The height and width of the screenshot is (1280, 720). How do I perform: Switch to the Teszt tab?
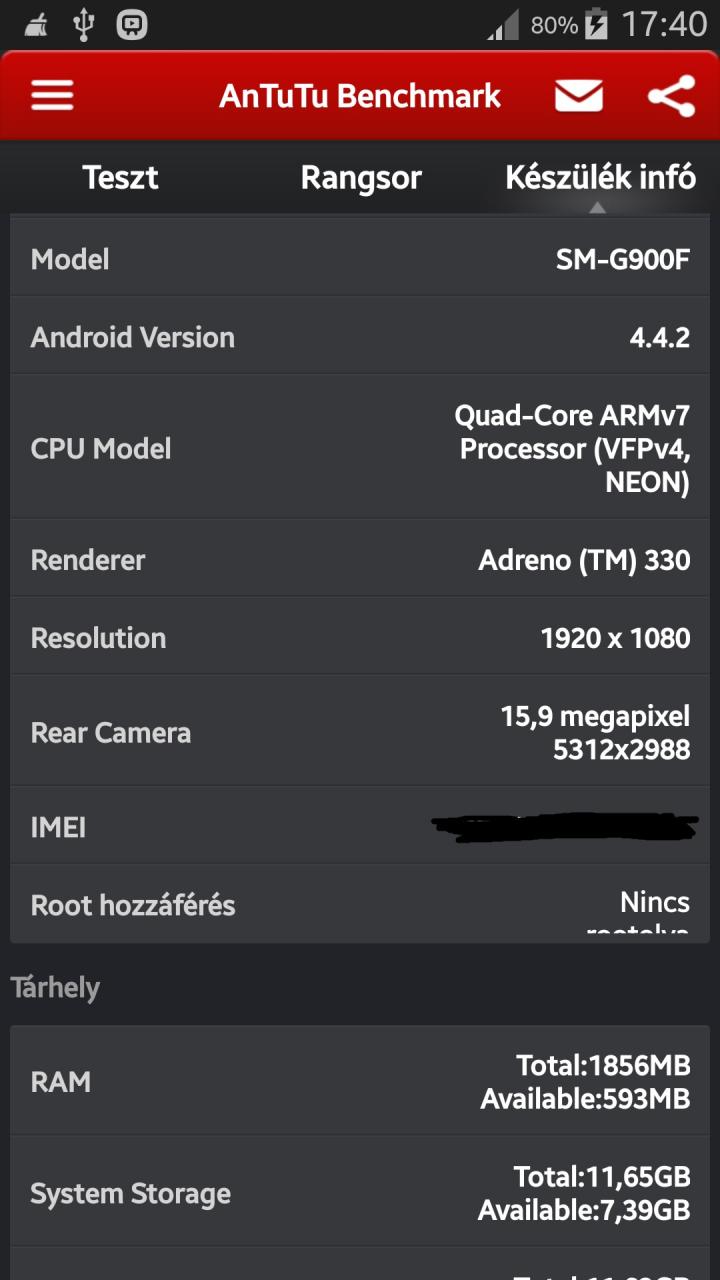pyautogui.click(x=120, y=178)
